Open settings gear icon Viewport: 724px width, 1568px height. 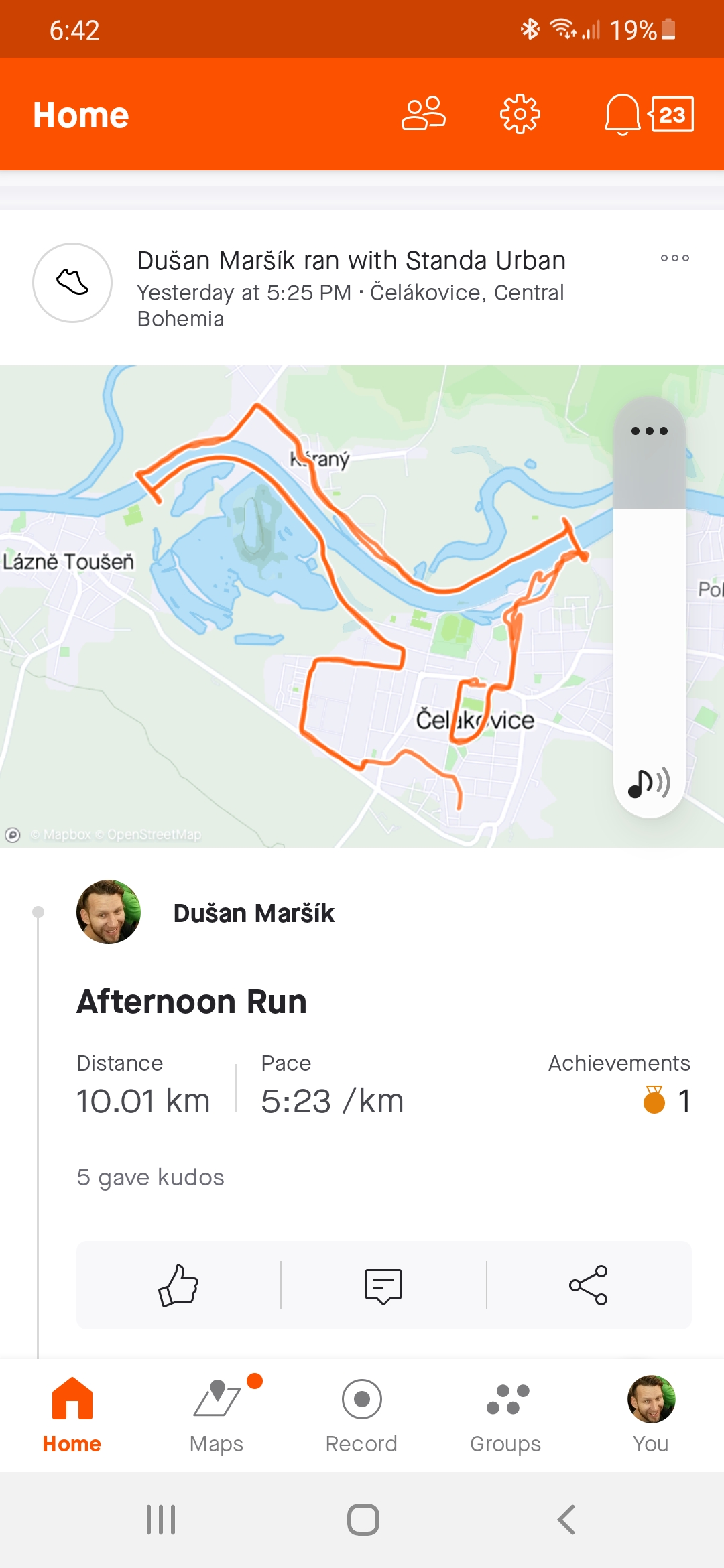click(520, 114)
